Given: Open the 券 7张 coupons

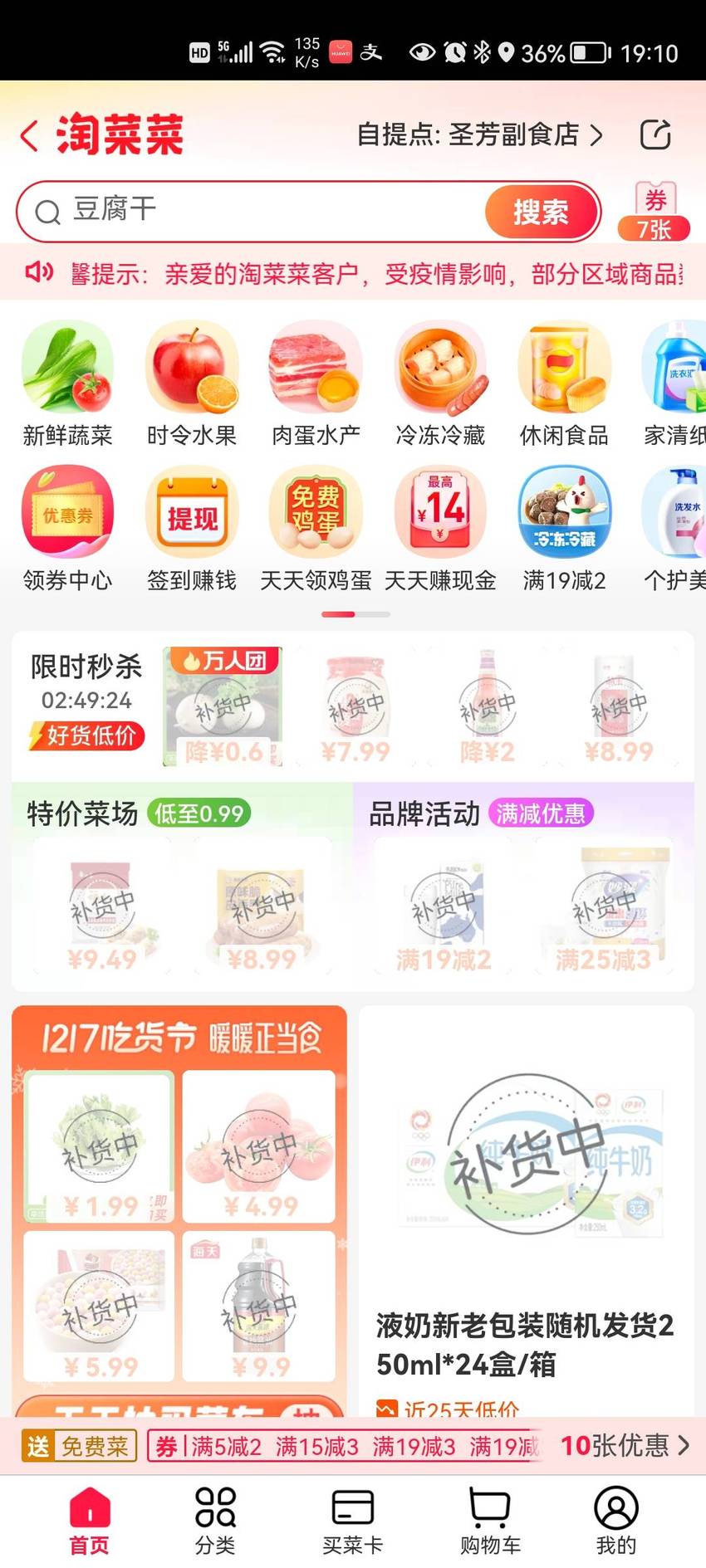Looking at the screenshot, I should (x=655, y=211).
